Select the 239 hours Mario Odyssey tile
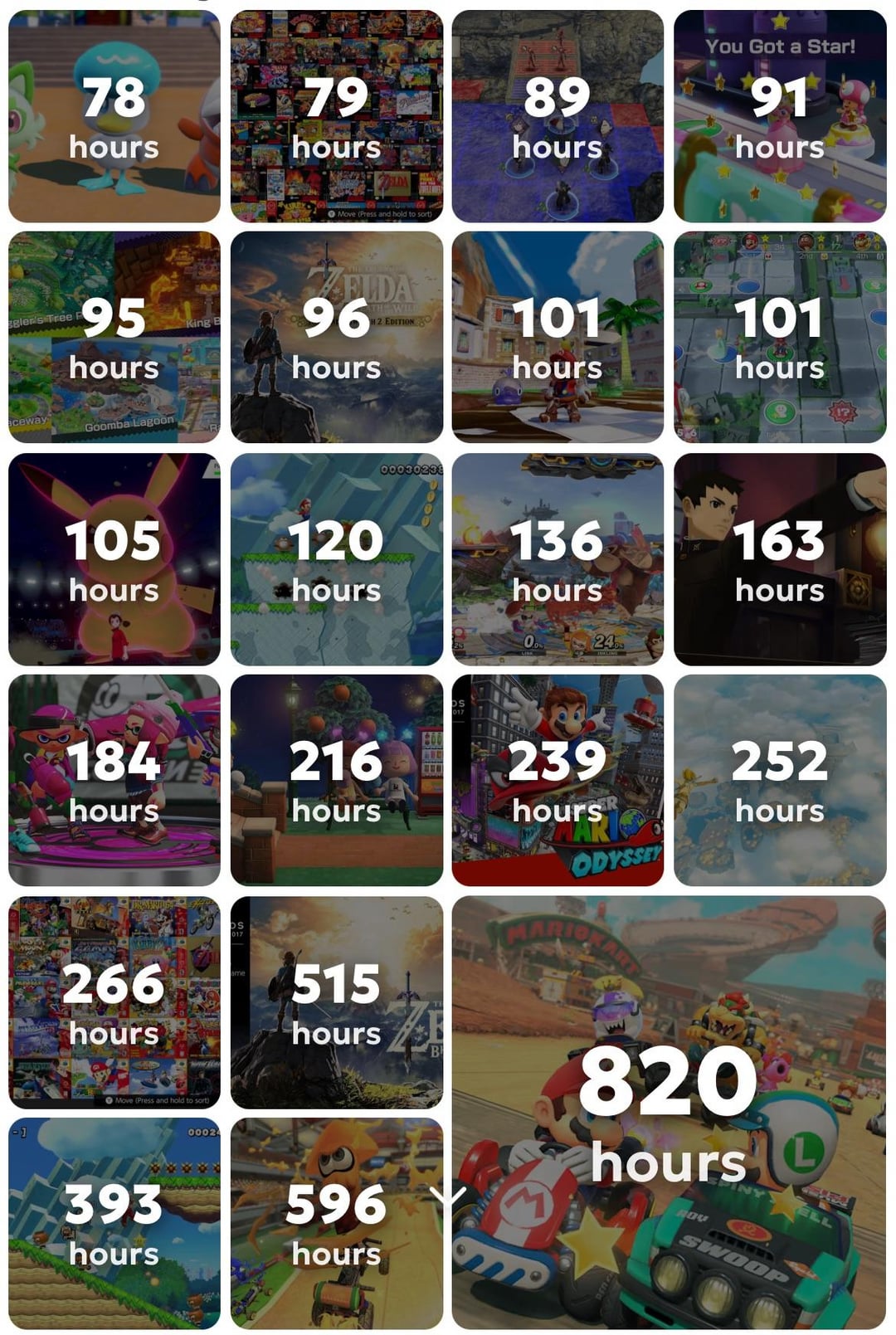 click(558, 780)
